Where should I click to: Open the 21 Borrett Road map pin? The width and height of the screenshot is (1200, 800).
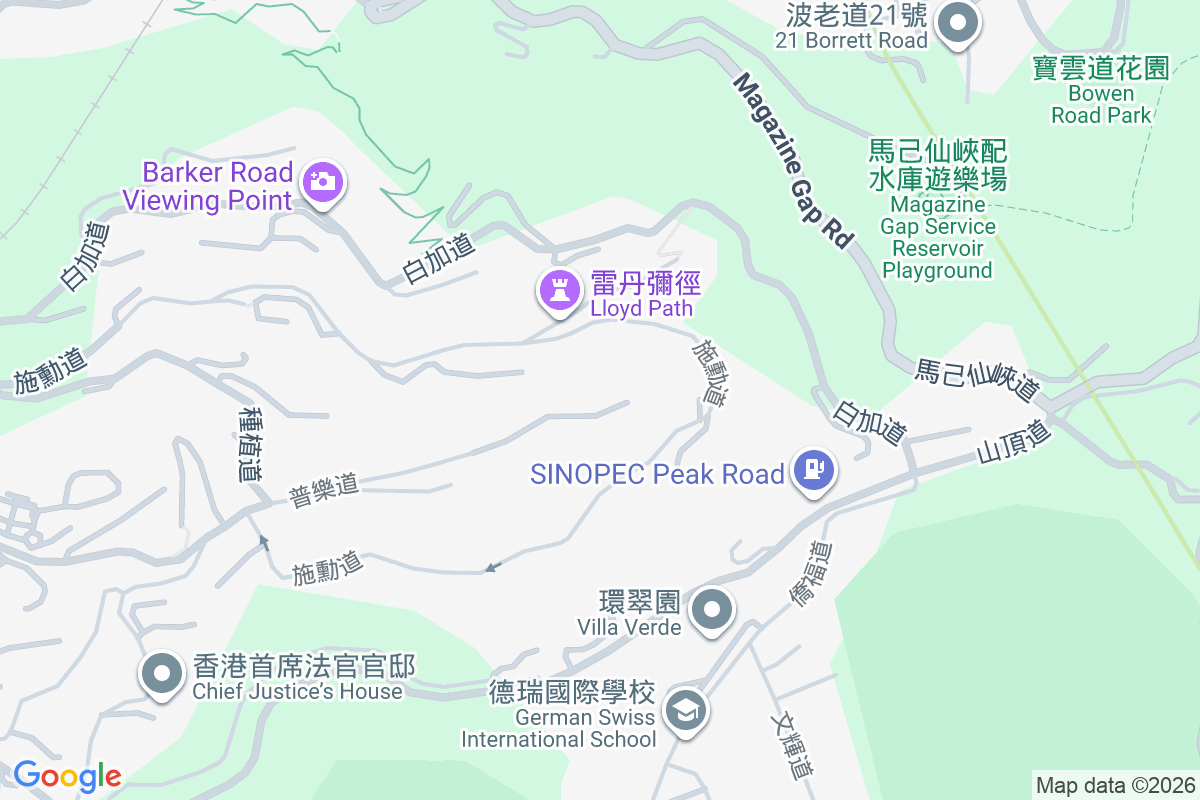[x=958, y=22]
